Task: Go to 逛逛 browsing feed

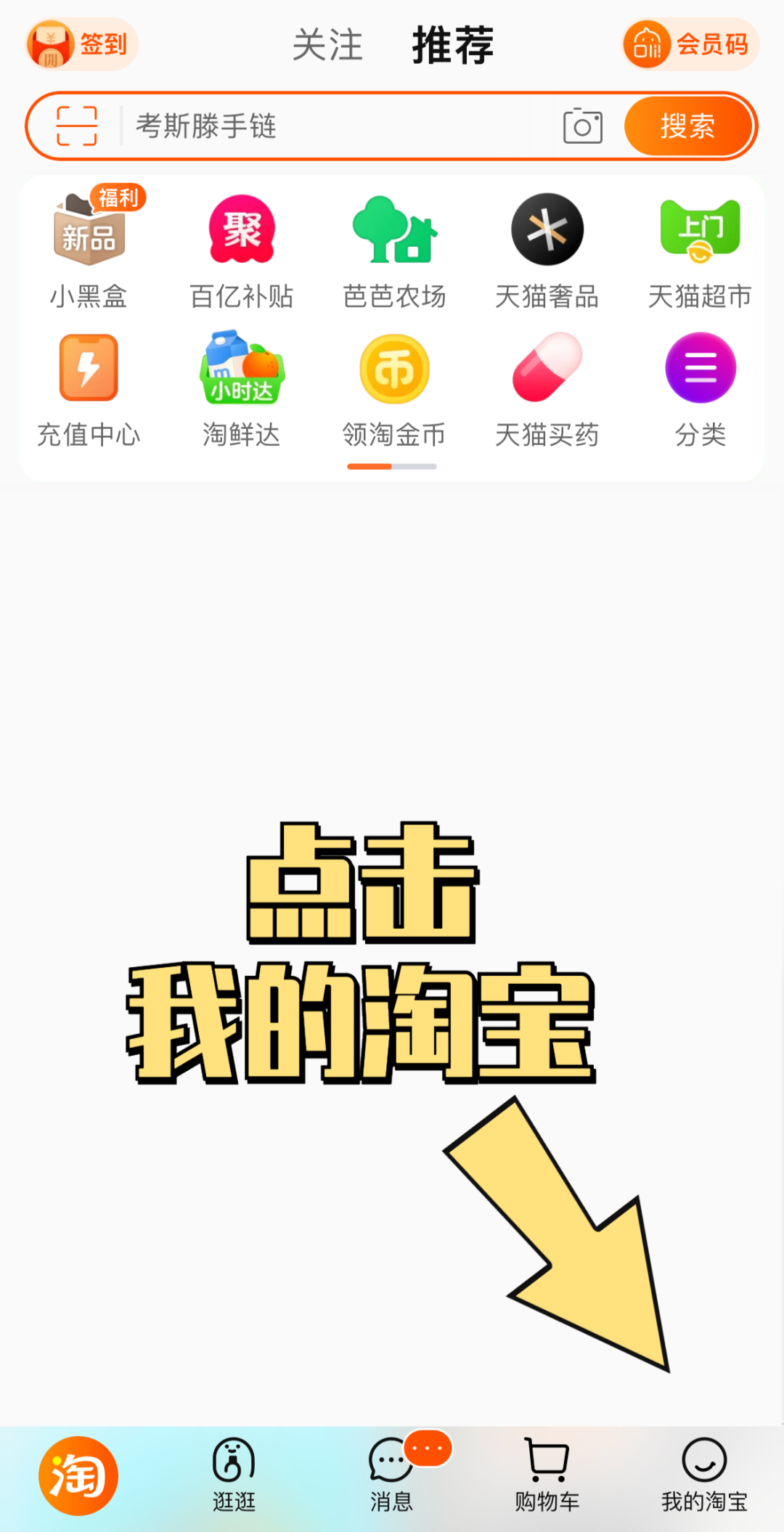Action: click(234, 1474)
